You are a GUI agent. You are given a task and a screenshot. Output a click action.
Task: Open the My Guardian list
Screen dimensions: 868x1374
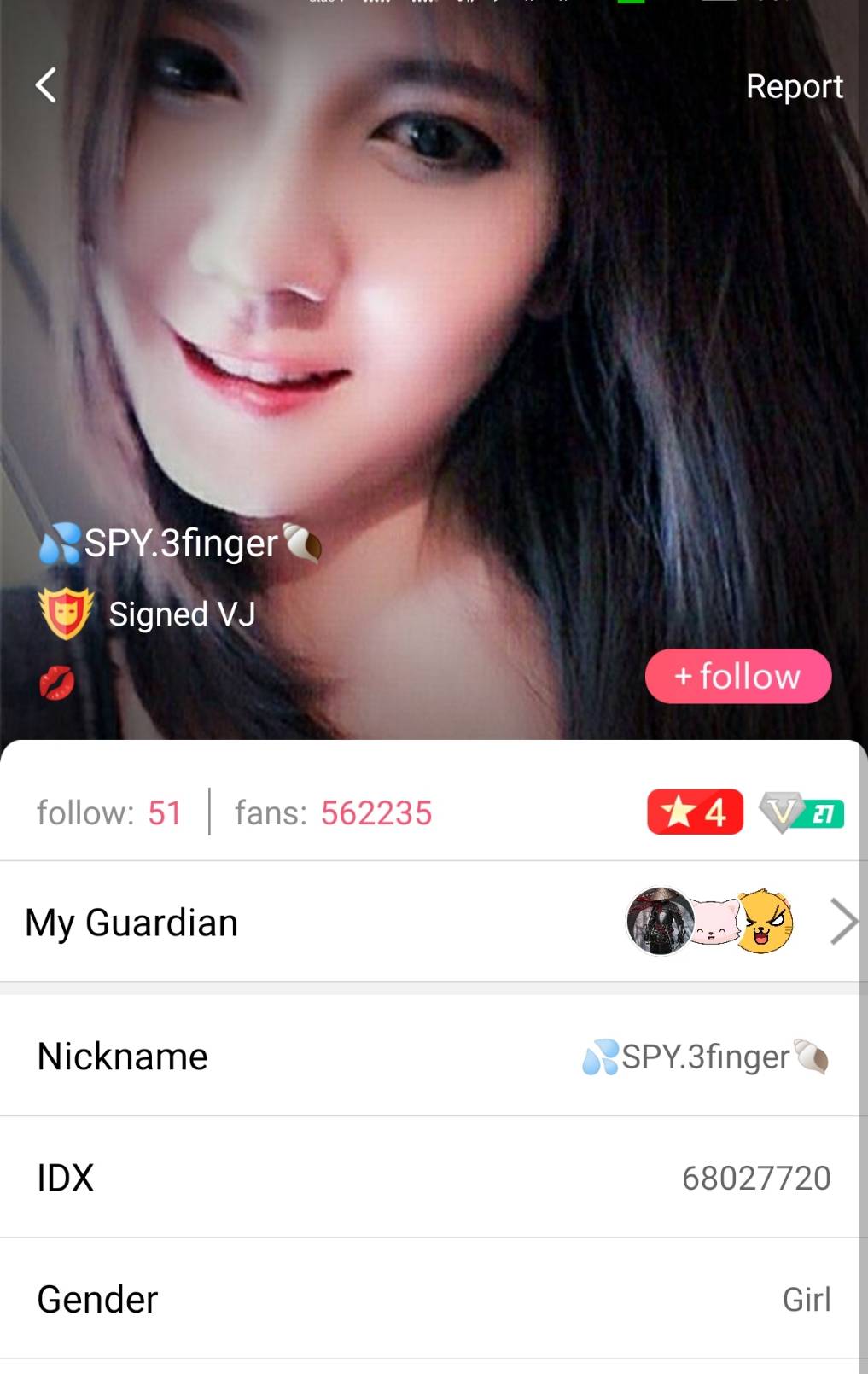434,923
